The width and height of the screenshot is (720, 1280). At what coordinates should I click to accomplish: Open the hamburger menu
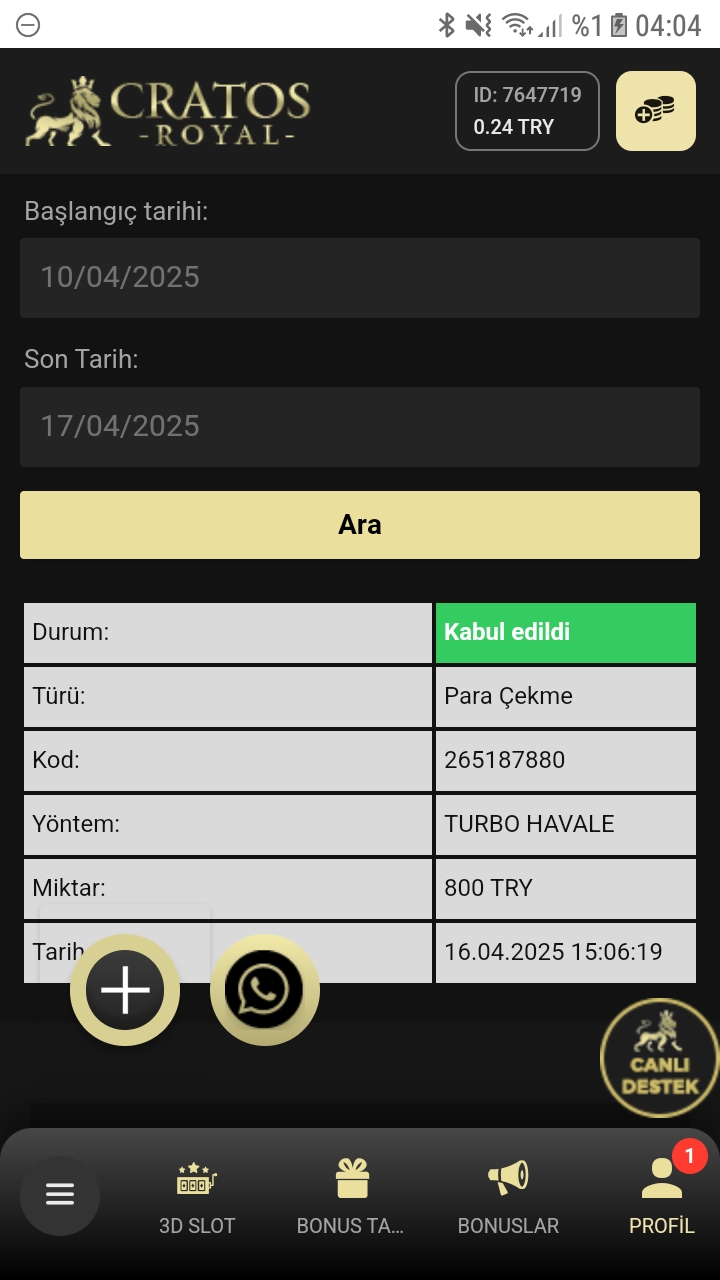point(60,1195)
